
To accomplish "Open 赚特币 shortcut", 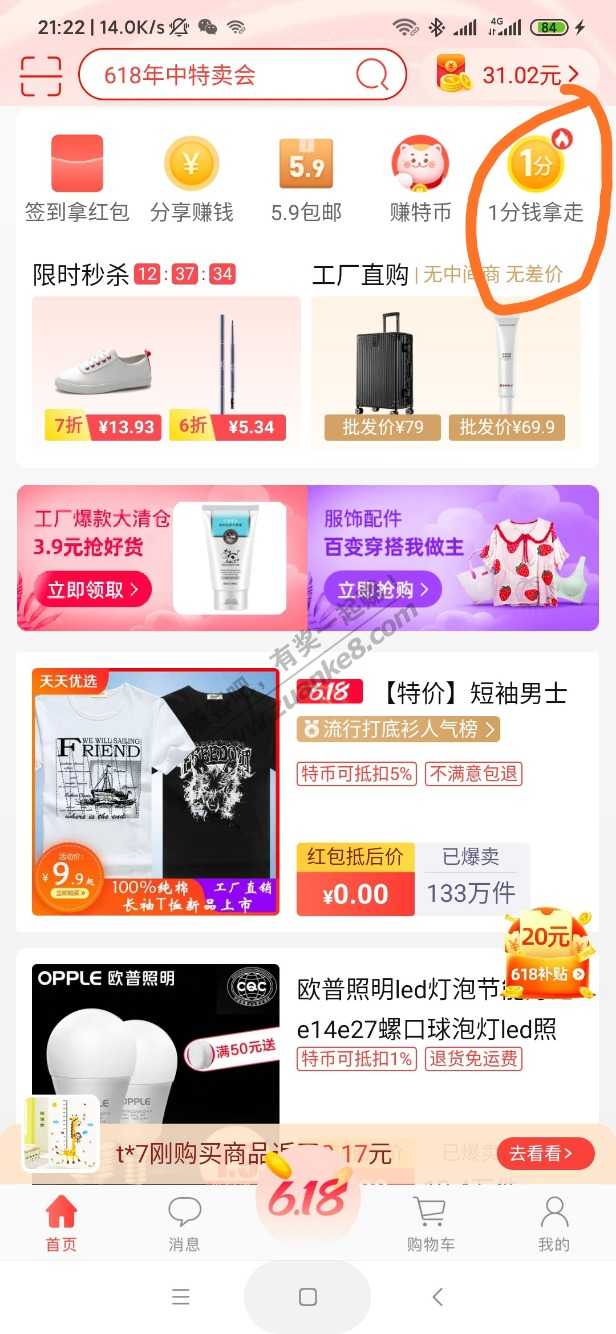I will pyautogui.click(x=420, y=180).
